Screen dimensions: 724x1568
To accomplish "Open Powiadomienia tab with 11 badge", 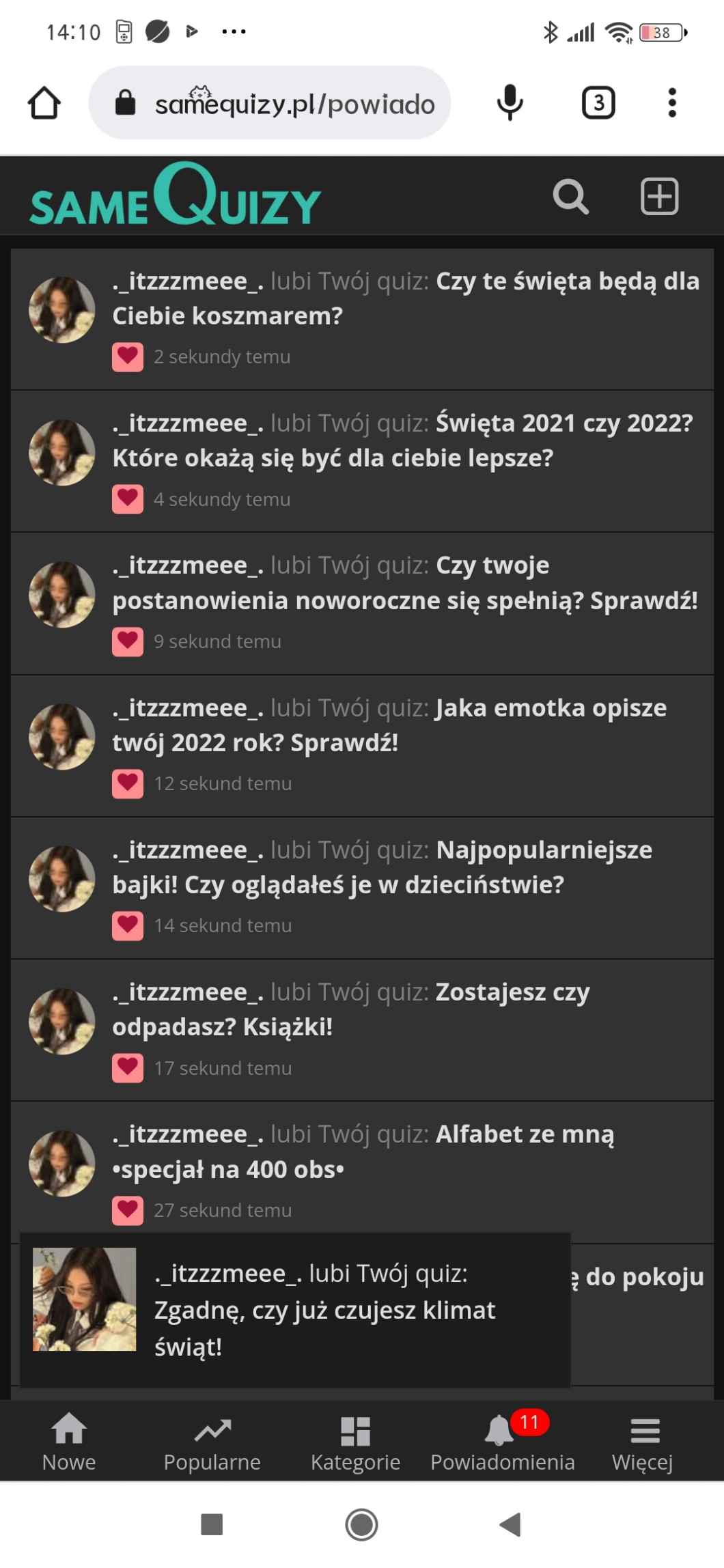I will click(502, 1442).
